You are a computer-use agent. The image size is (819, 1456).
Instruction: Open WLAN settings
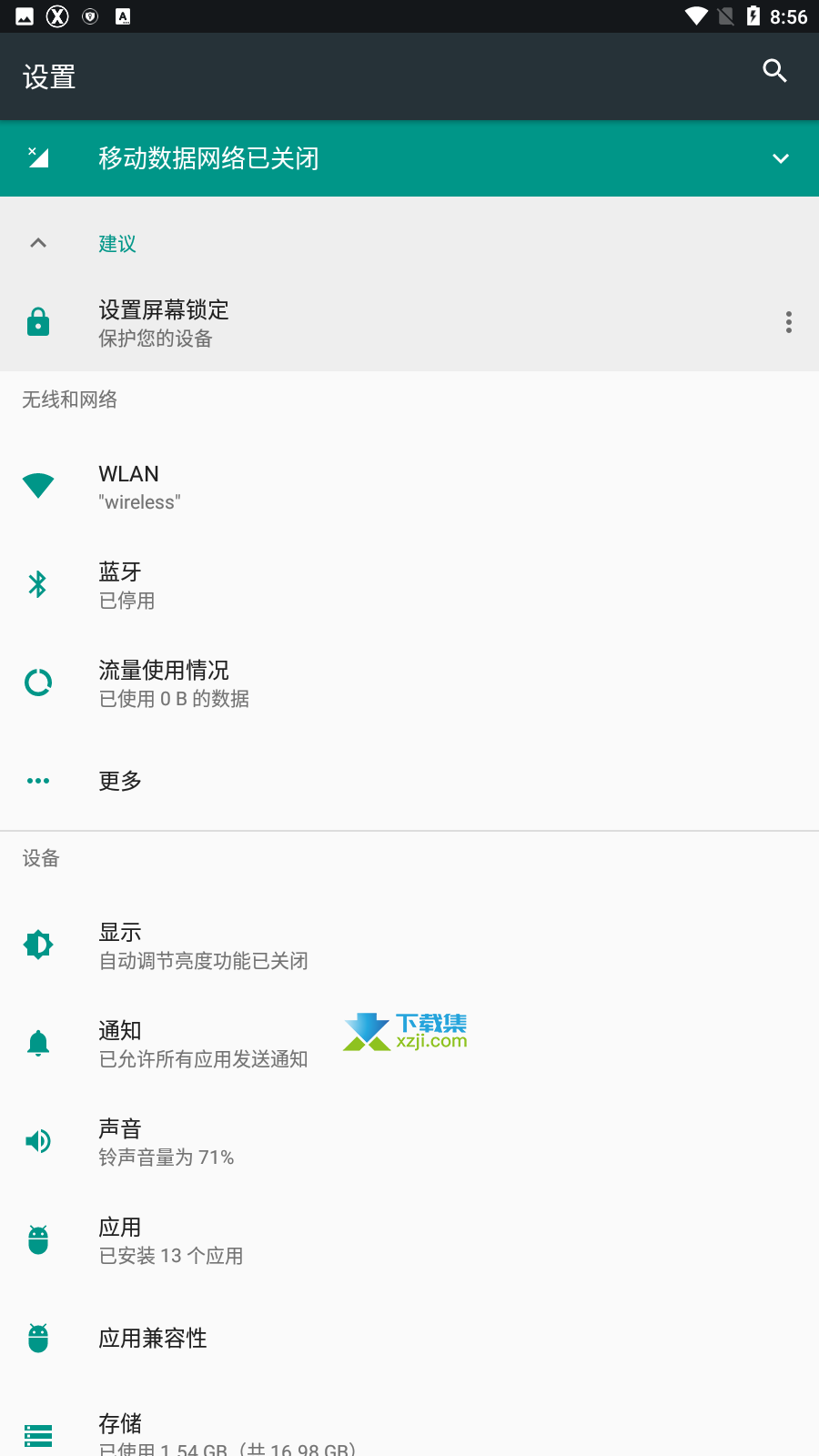(x=409, y=486)
